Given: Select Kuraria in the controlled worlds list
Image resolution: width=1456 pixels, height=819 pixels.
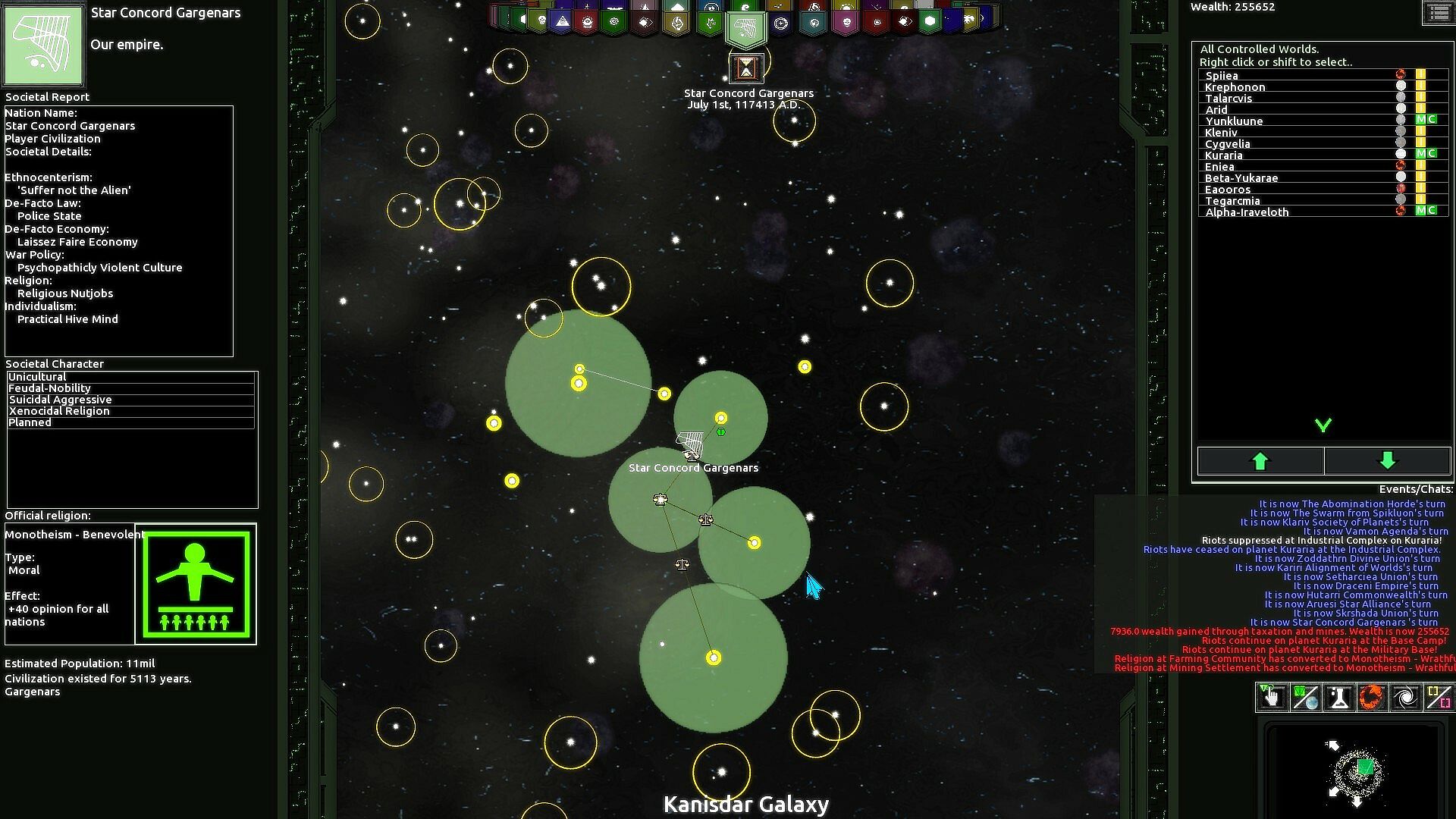Looking at the screenshot, I should coord(1223,155).
